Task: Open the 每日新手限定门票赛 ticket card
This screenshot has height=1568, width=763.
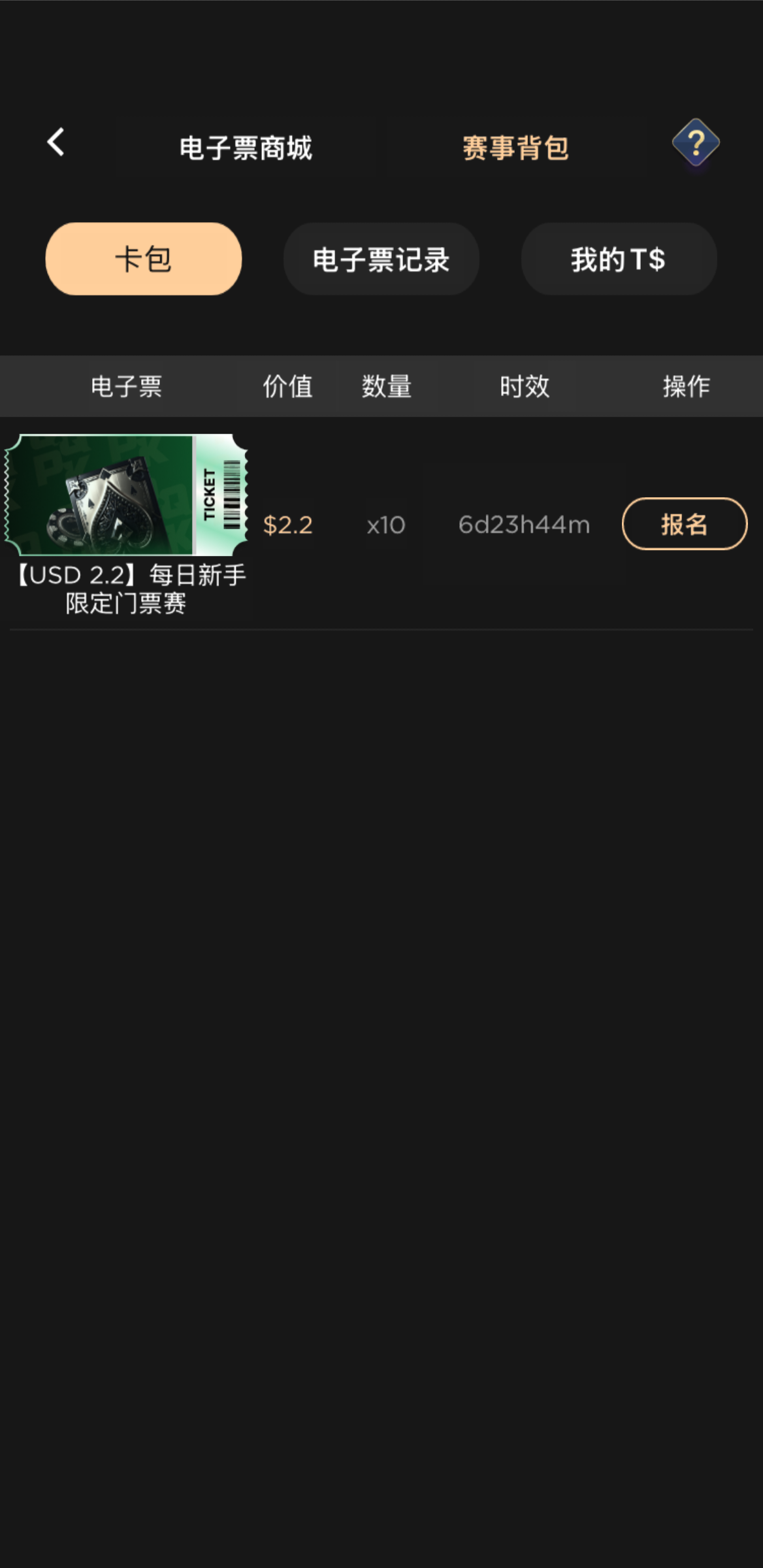Action: pos(127,495)
